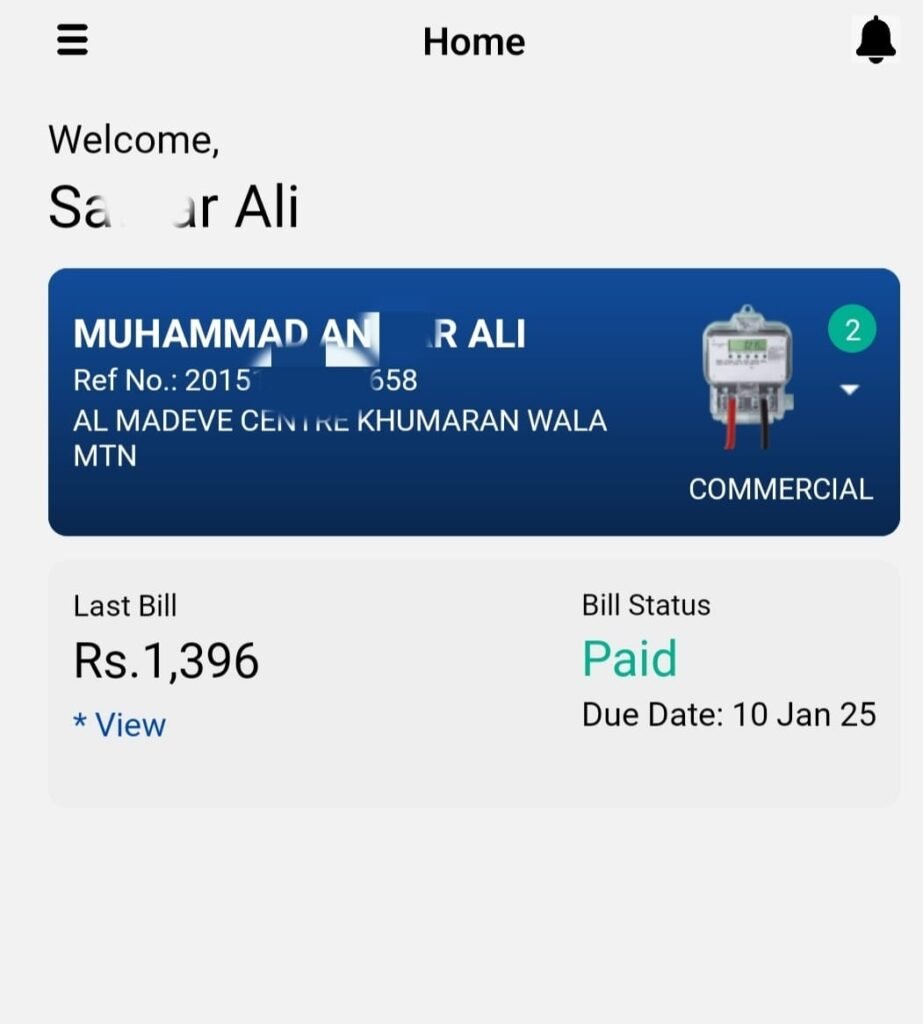Image resolution: width=923 pixels, height=1024 pixels.
Task: Open the hamburger drawer menu
Action: pos(72,40)
